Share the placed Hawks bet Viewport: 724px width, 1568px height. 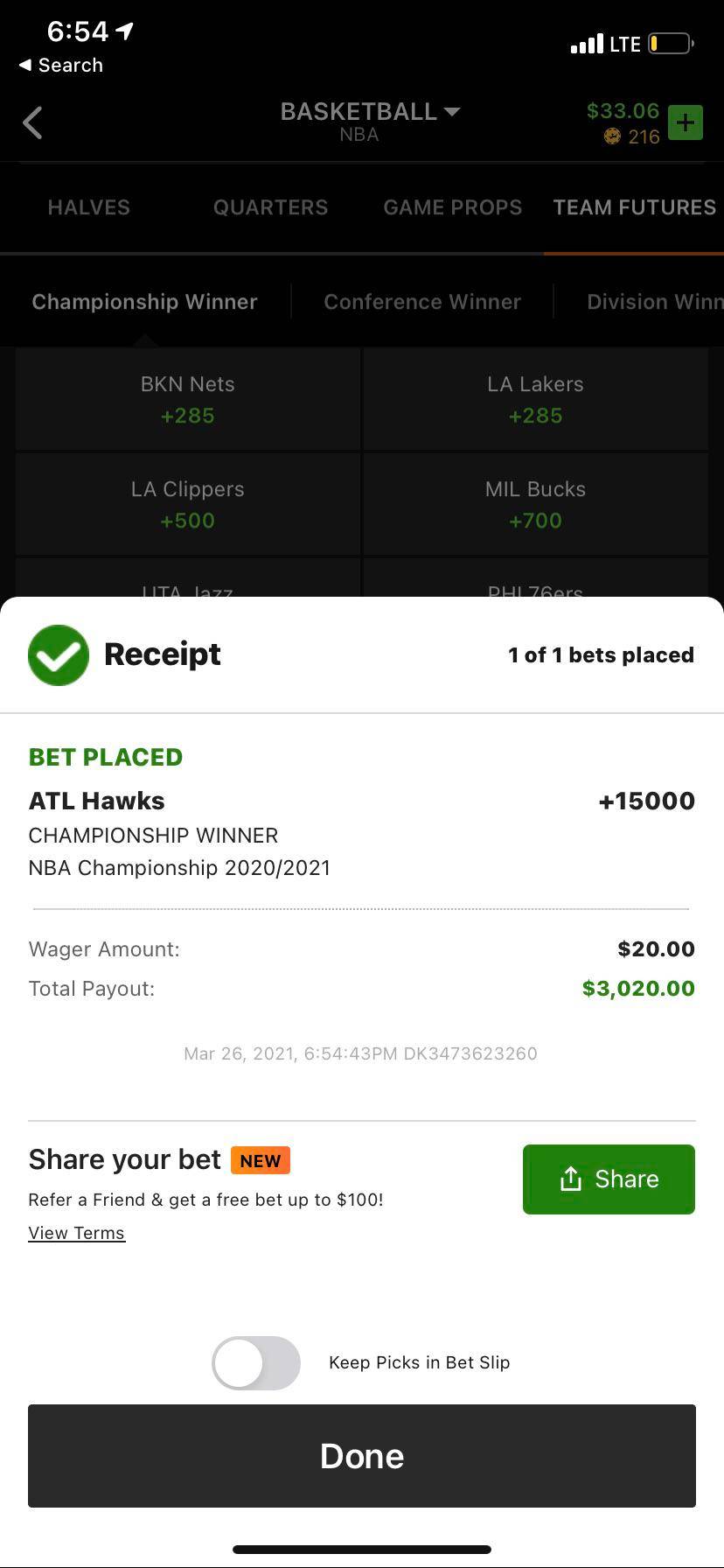click(x=609, y=1179)
